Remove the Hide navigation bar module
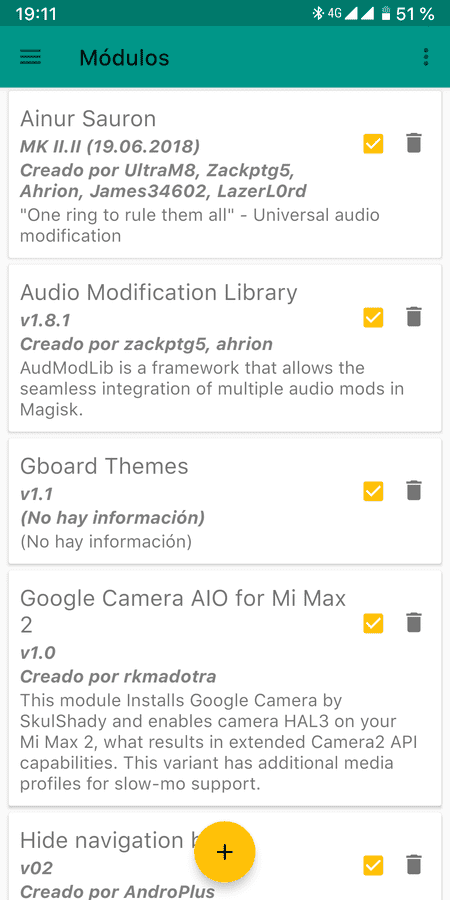The width and height of the screenshot is (450, 900). [x=414, y=864]
